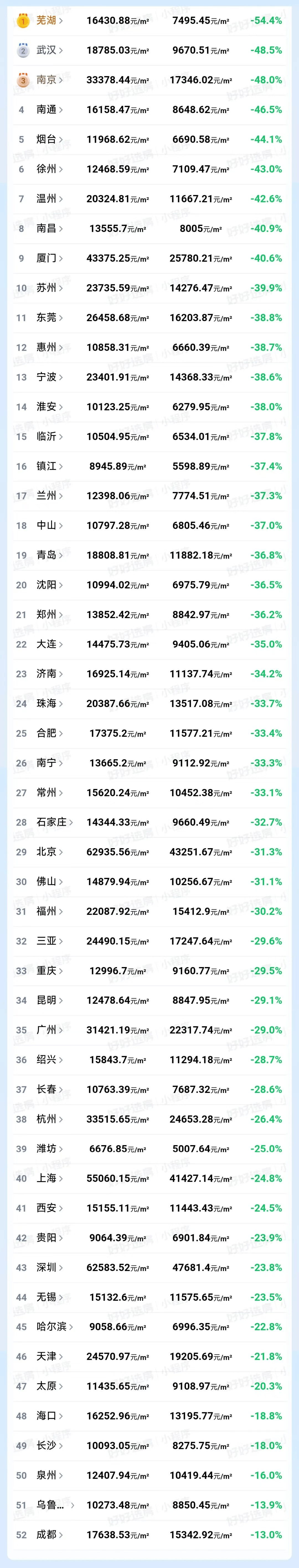View the 三亚 city entry
The image size is (299, 1568).
click(49, 941)
